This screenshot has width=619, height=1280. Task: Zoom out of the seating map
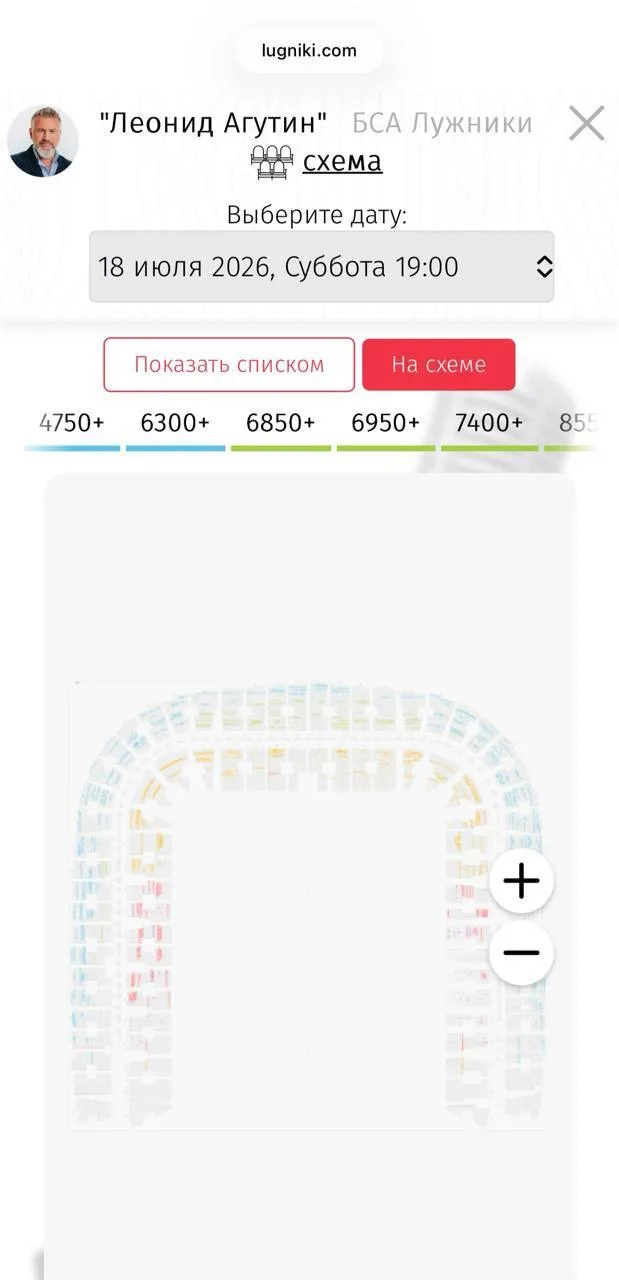521,953
